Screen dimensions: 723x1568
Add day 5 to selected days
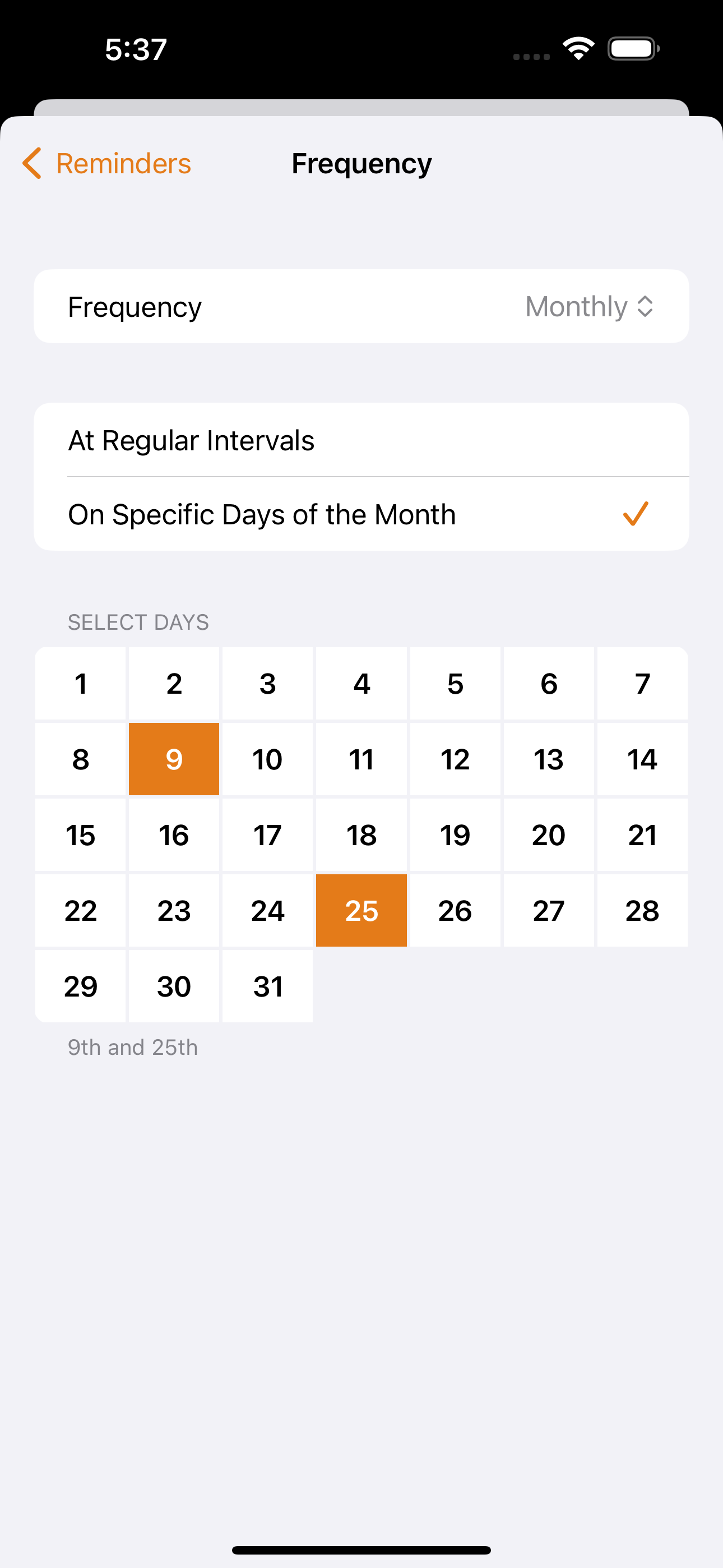pos(455,684)
